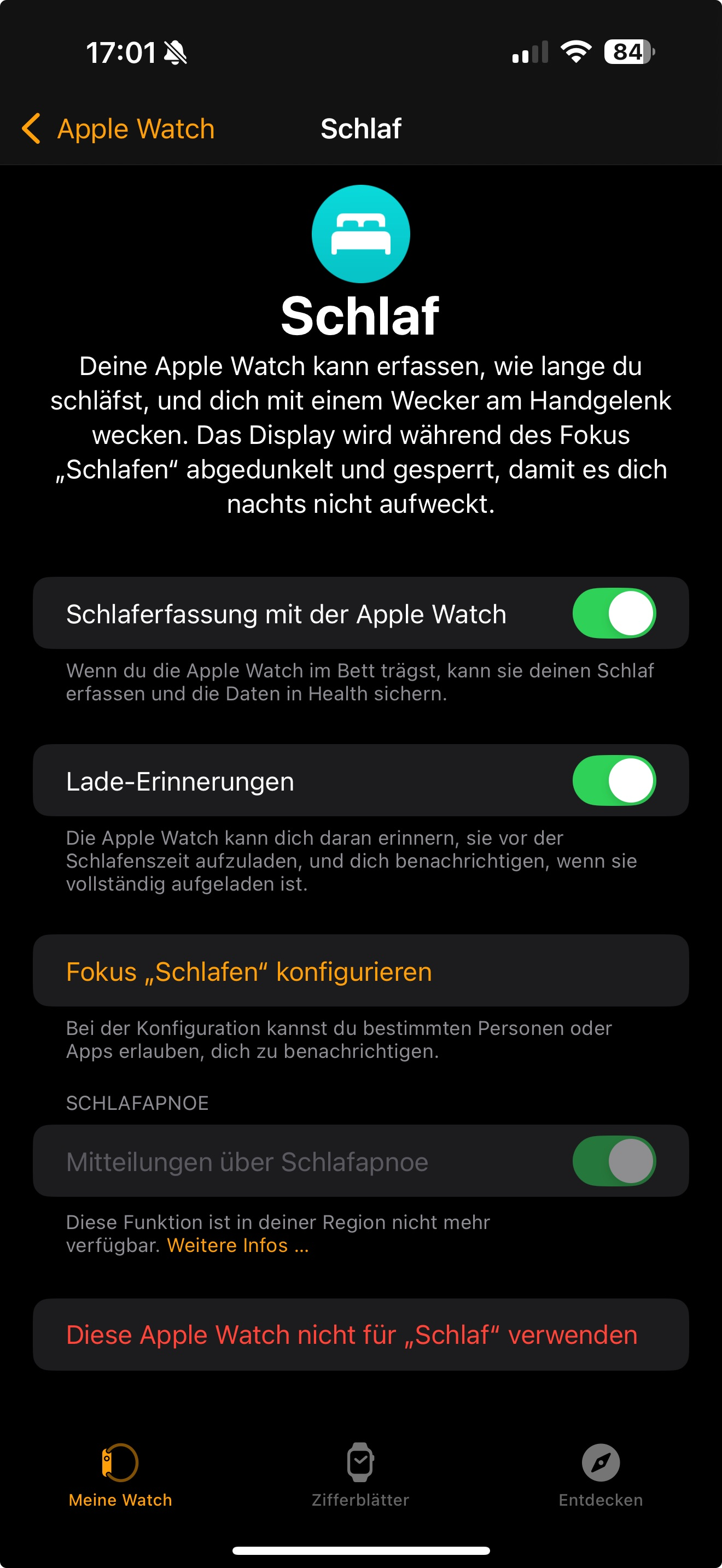This screenshot has width=722, height=1568.
Task: Disable Lade-Erinnerungen switch
Action: (x=614, y=780)
